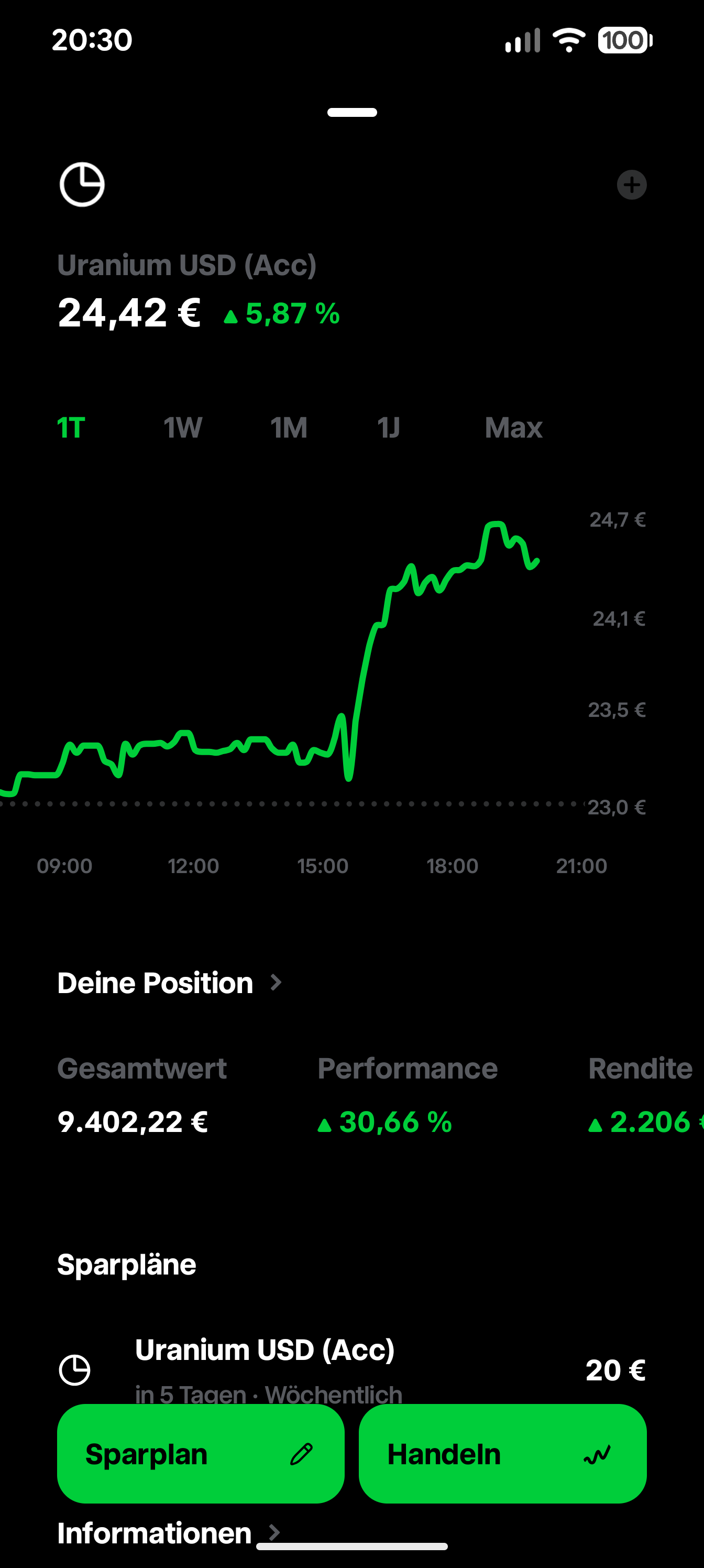Show the 1M chart range

pos(289,428)
